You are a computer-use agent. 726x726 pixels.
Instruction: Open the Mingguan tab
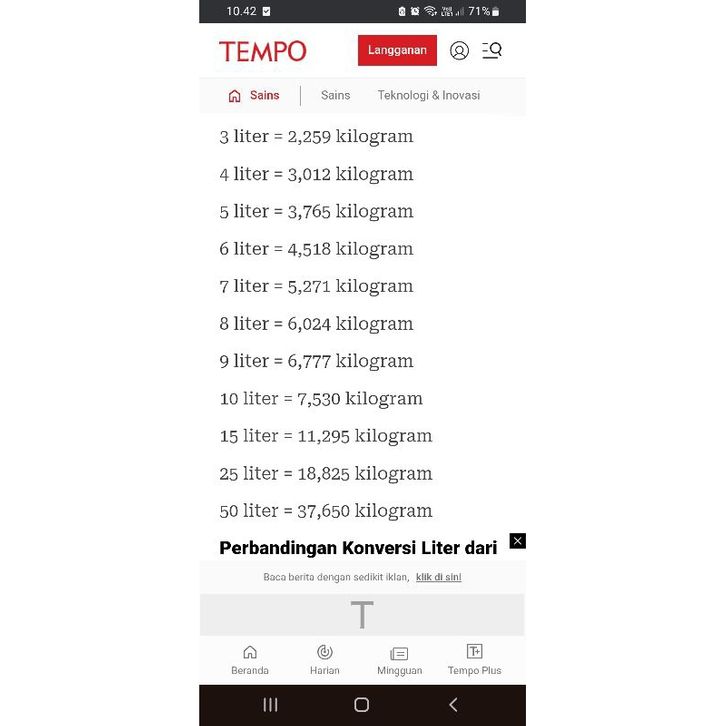pos(399,660)
